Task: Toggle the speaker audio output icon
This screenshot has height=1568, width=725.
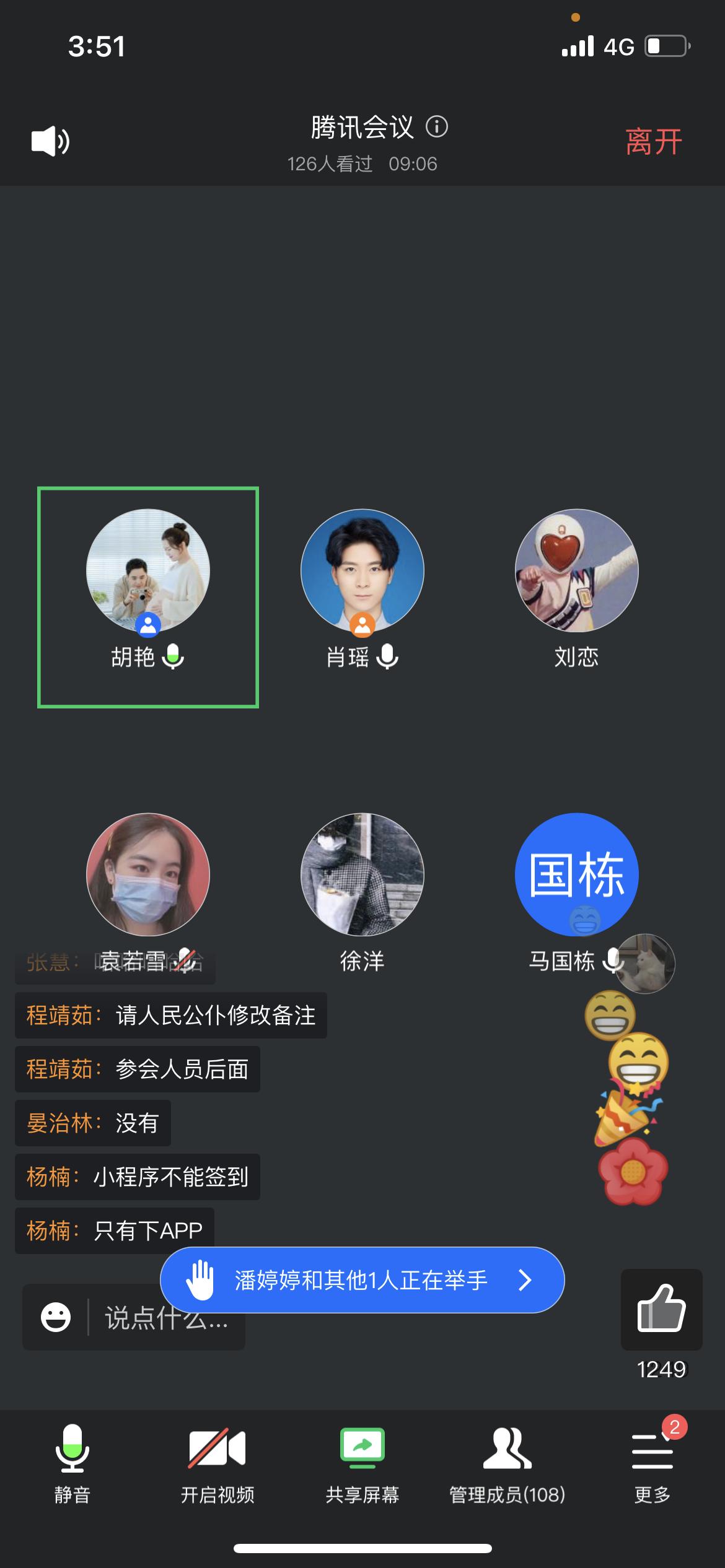Action: pos(50,141)
